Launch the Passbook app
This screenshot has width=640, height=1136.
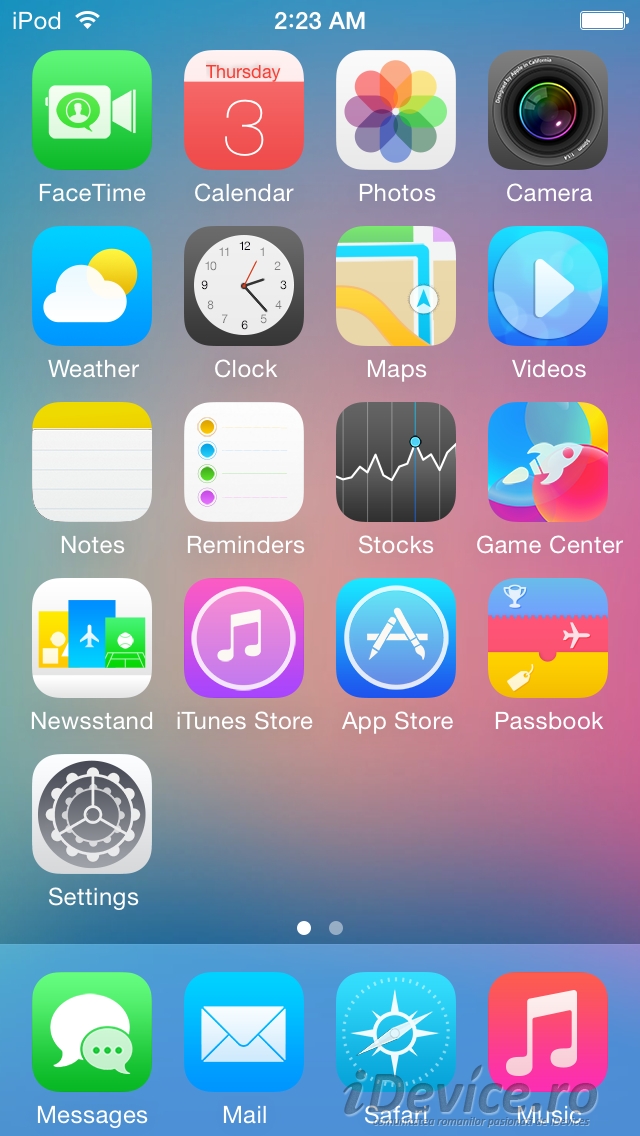tap(548, 638)
